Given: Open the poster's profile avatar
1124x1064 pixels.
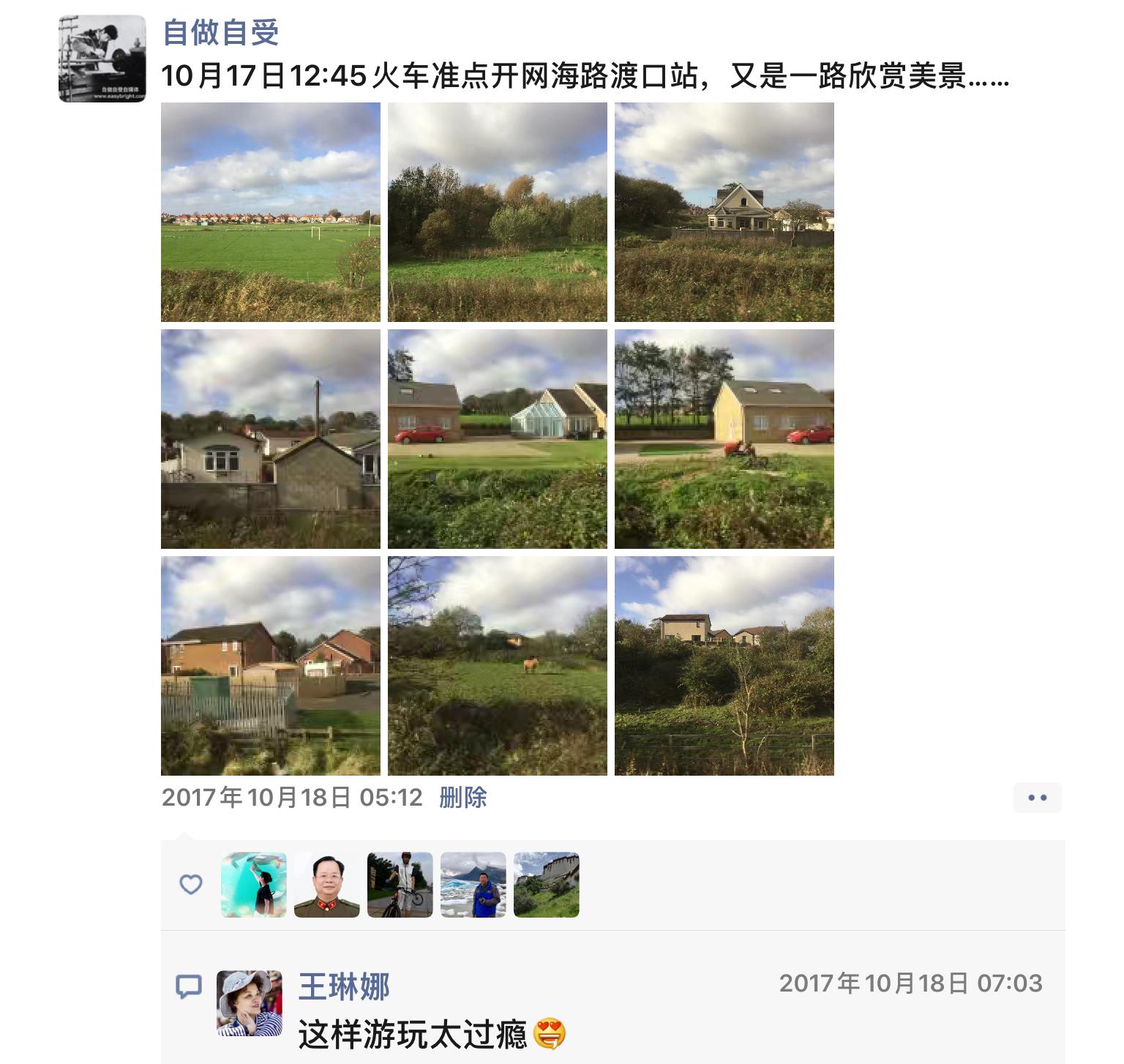Looking at the screenshot, I should [102, 59].
